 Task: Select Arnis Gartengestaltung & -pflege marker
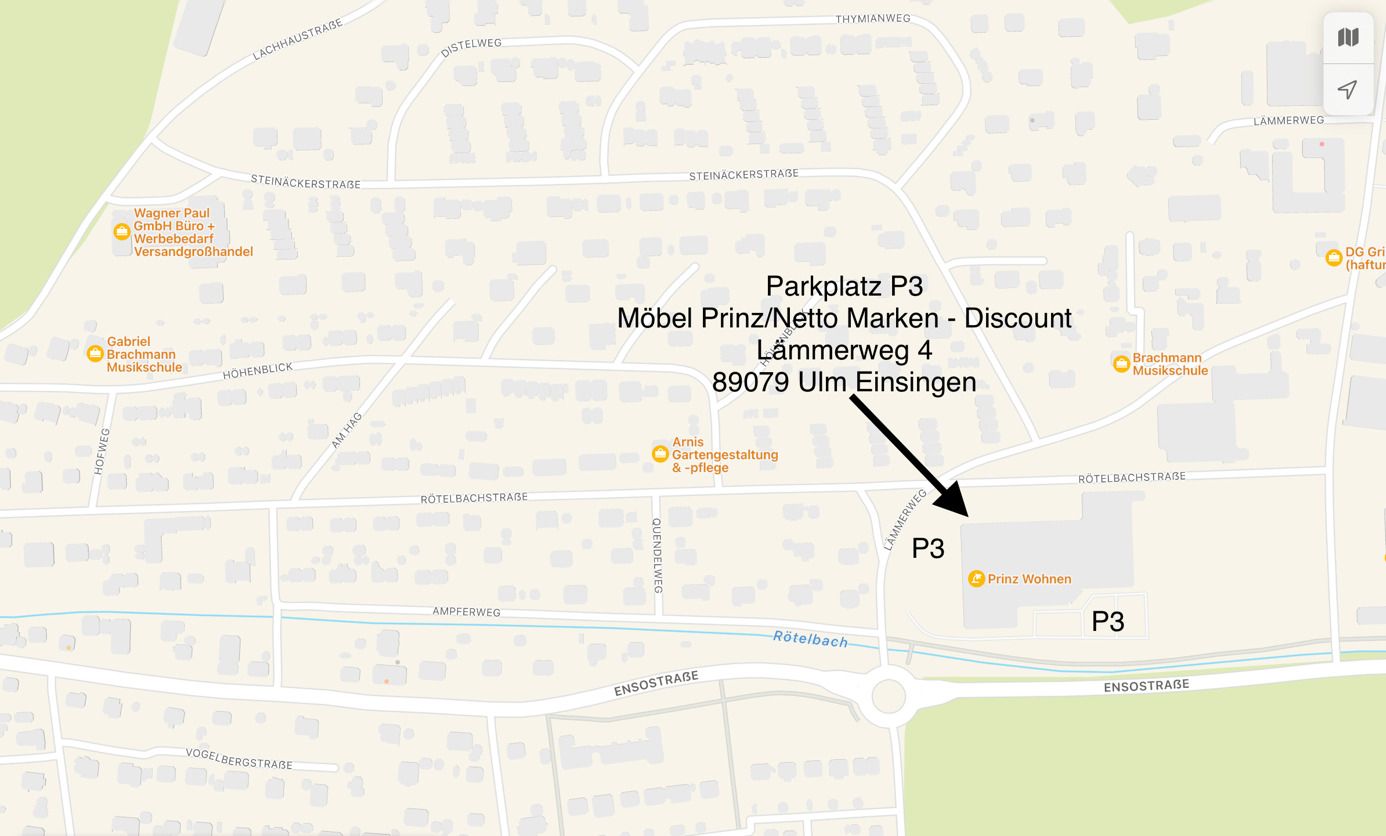(x=660, y=454)
